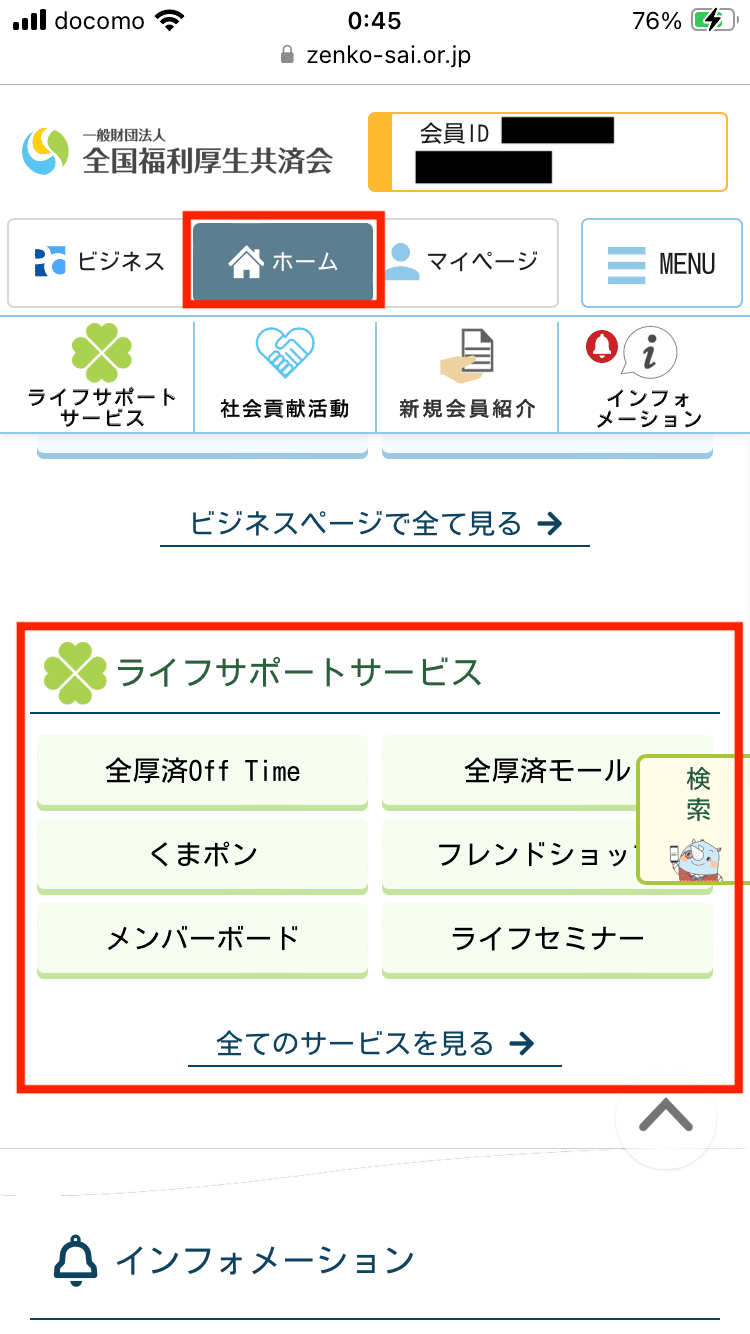Viewport: 750px width, 1334px height.
Task: Open the 全厚済モール button
Action: click(x=510, y=771)
